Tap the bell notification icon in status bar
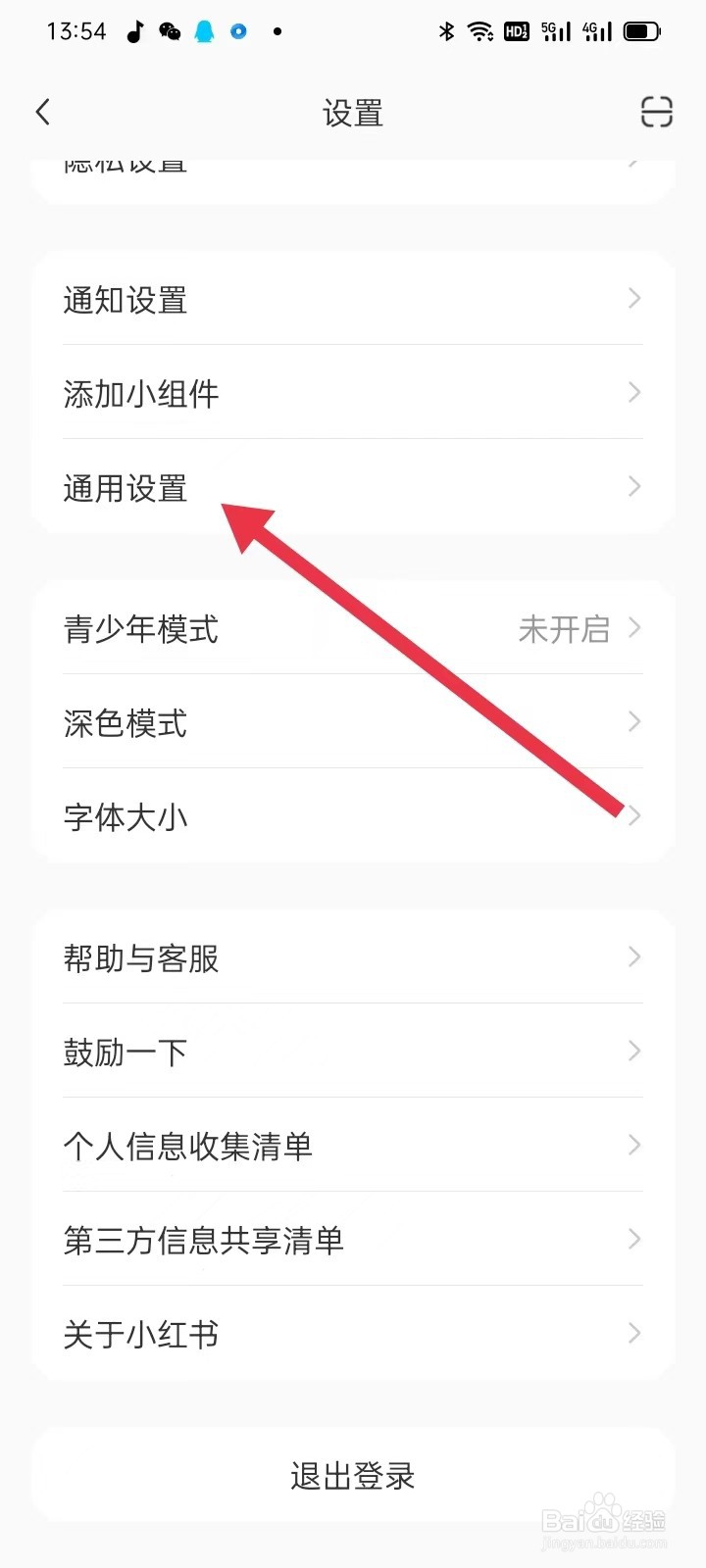Screen dimensions: 706x1568 pos(202,31)
